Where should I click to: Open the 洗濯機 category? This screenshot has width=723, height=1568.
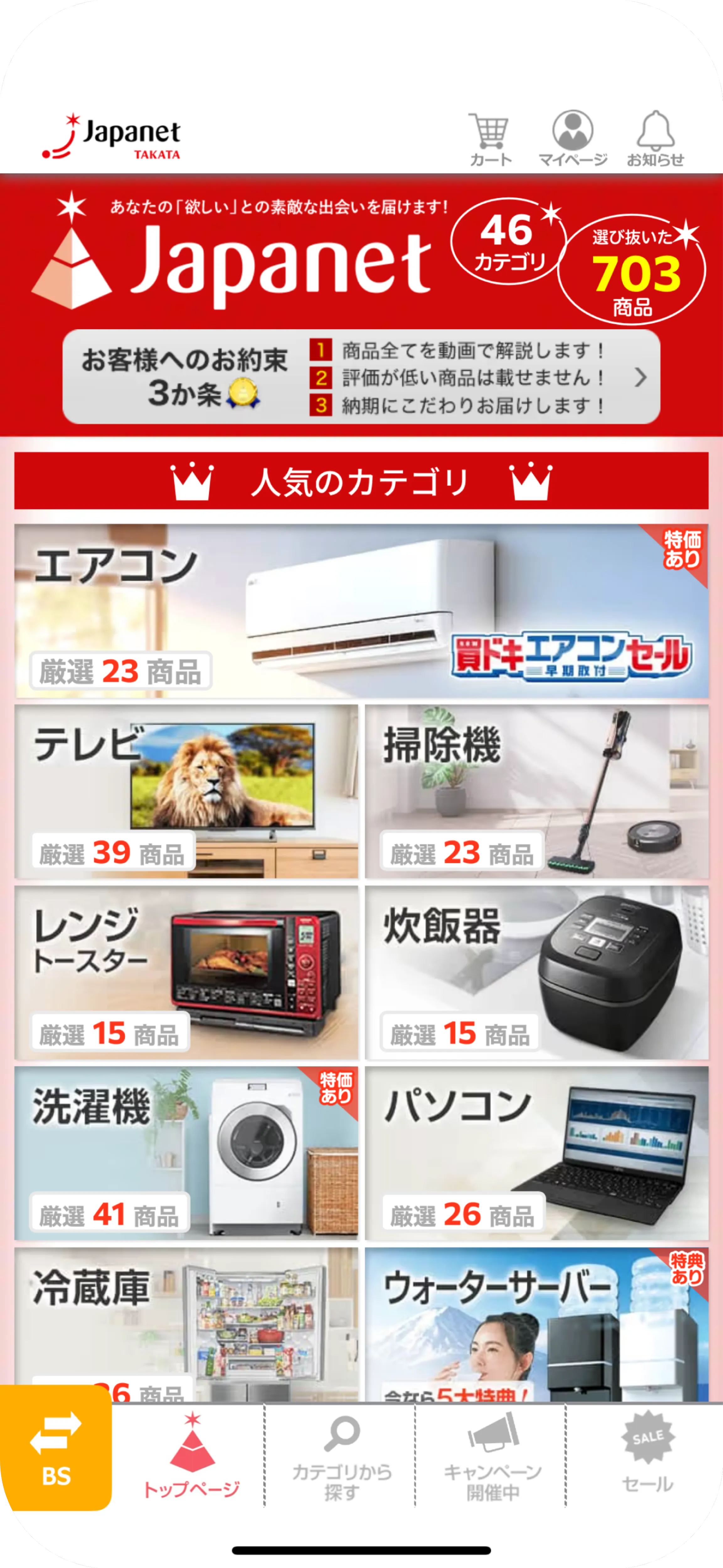(x=186, y=1153)
